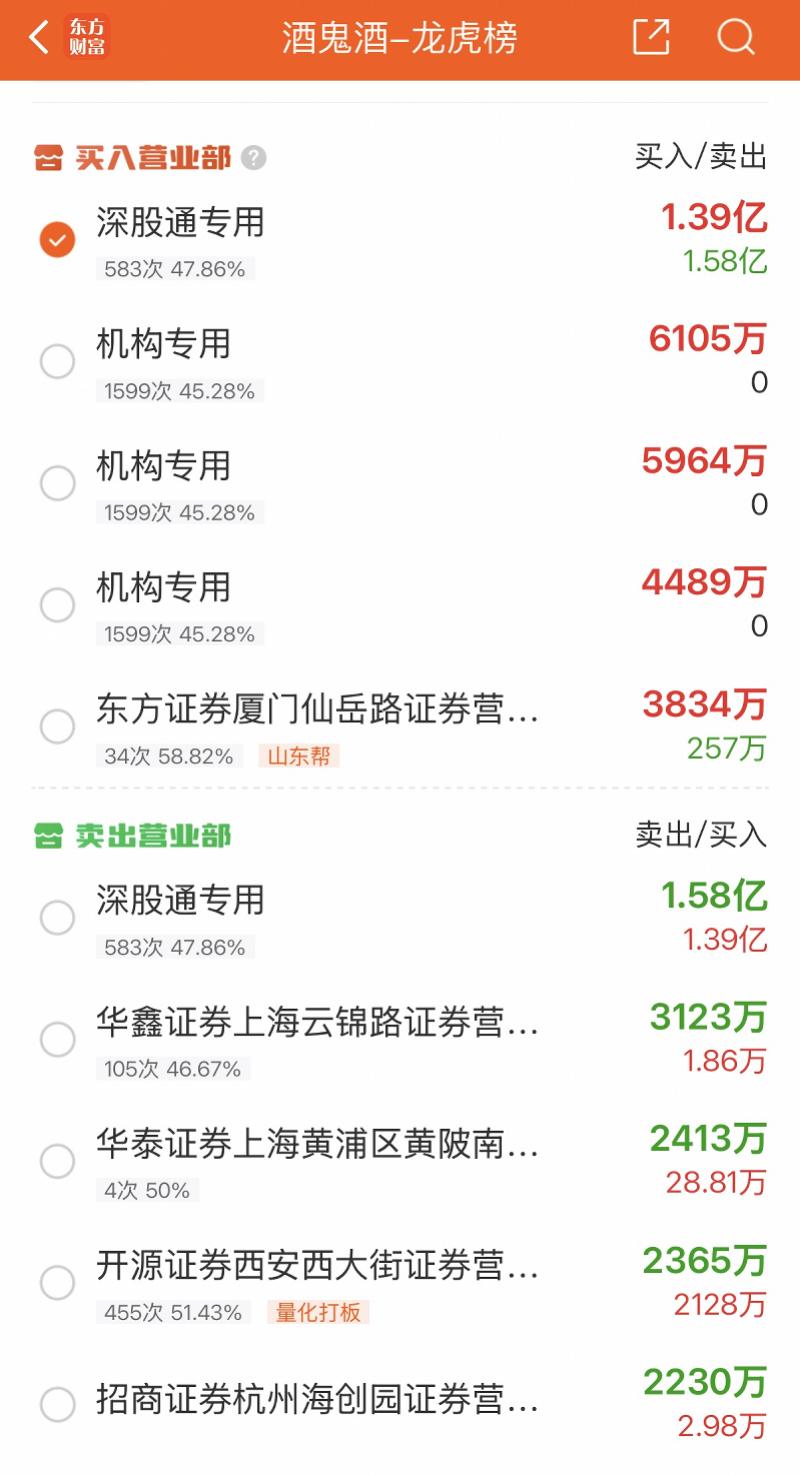Screen dimensions: 800x1475
Task: Open the 量化打板 tag
Action: click(318, 1312)
